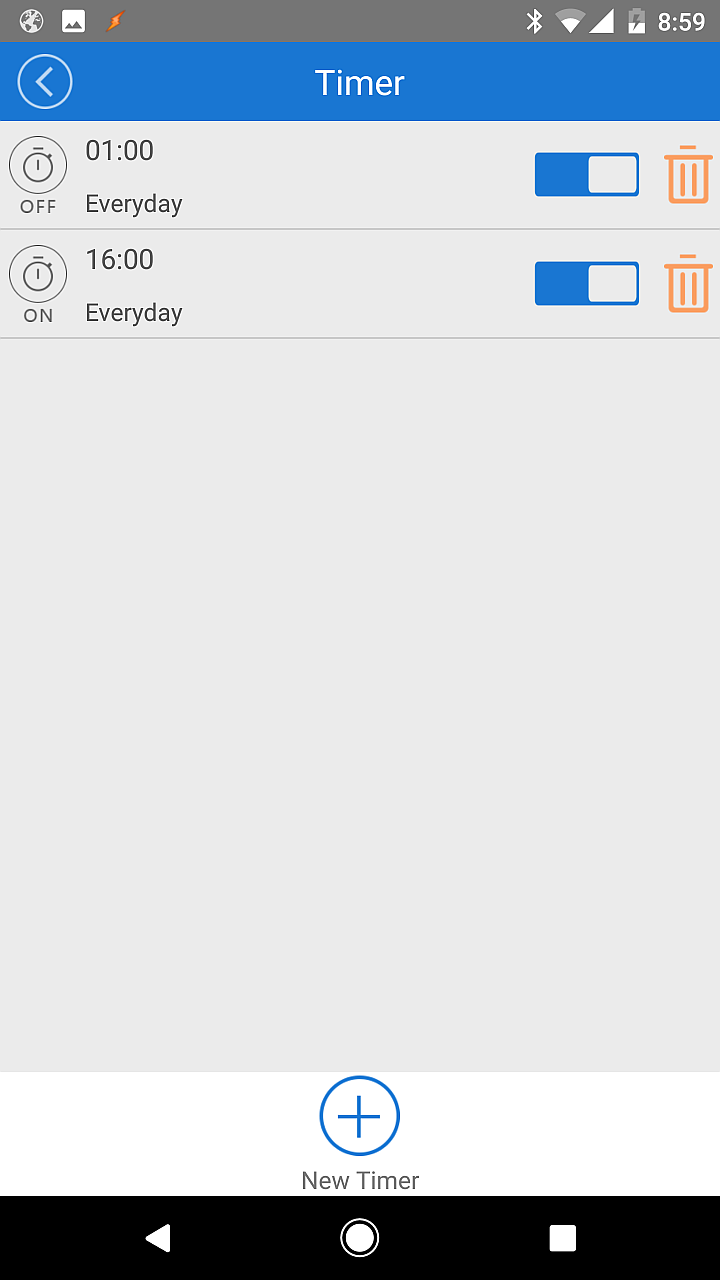Screen dimensions: 720x1280
Task: Toggle the 16:00 timer switch
Action: 587,284
